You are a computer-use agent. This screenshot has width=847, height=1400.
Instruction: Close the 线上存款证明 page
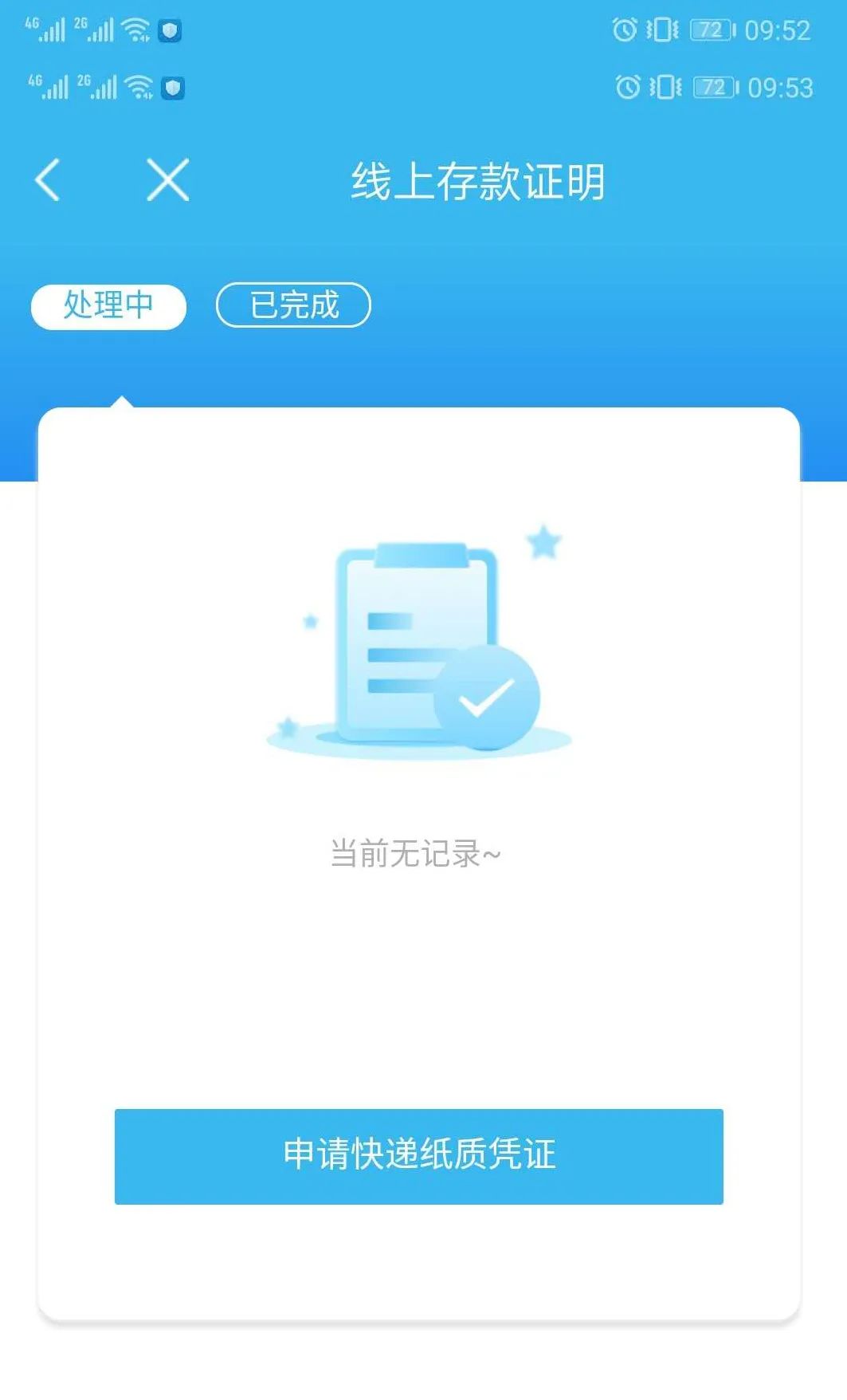(x=168, y=179)
